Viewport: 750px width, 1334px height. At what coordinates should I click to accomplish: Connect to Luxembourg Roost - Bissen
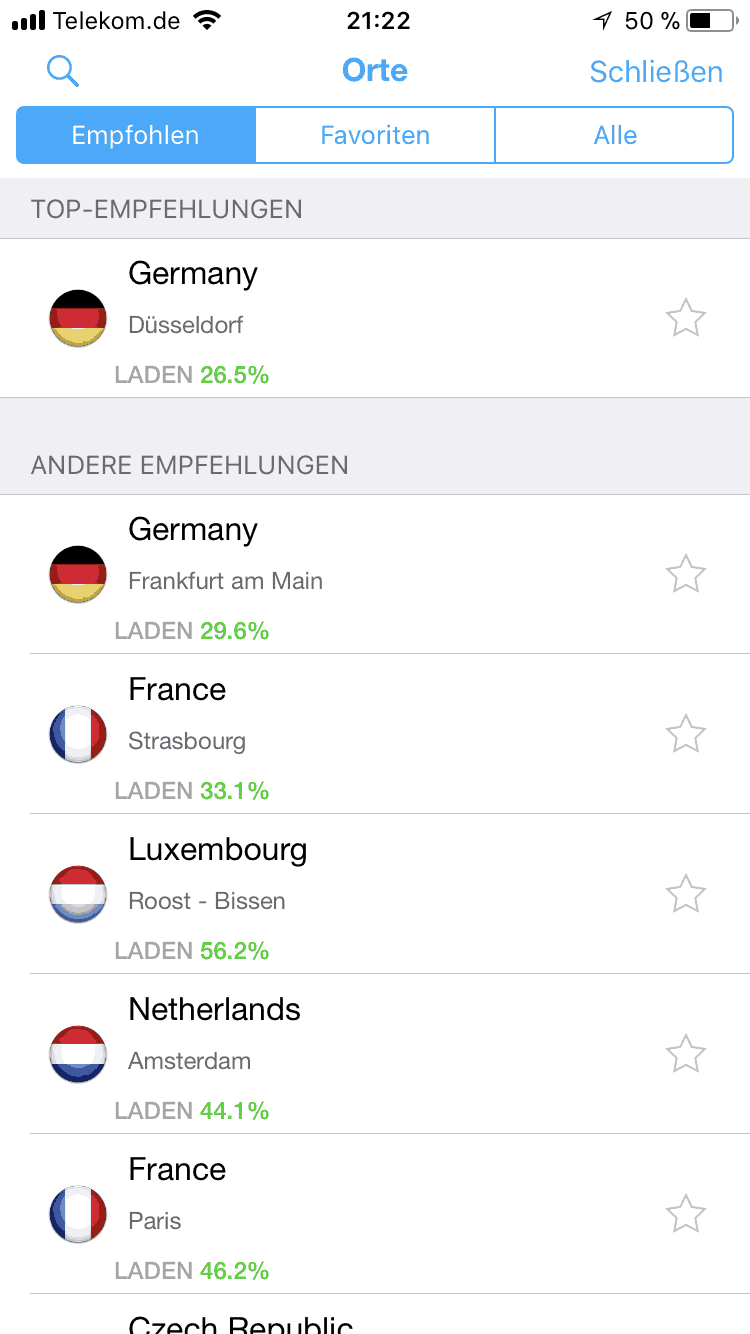pos(375,894)
